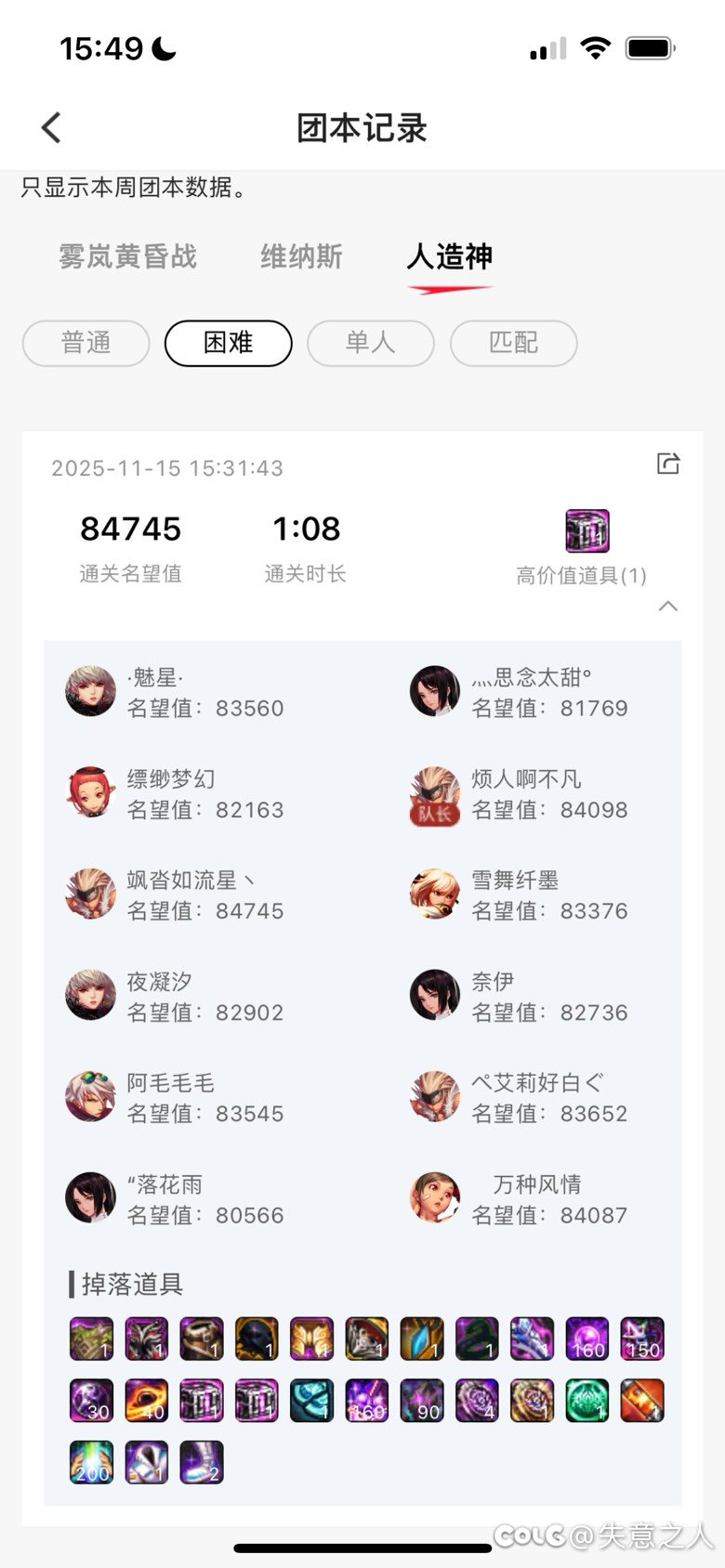
Task: Collapse the raid record details
Action: click(x=667, y=607)
